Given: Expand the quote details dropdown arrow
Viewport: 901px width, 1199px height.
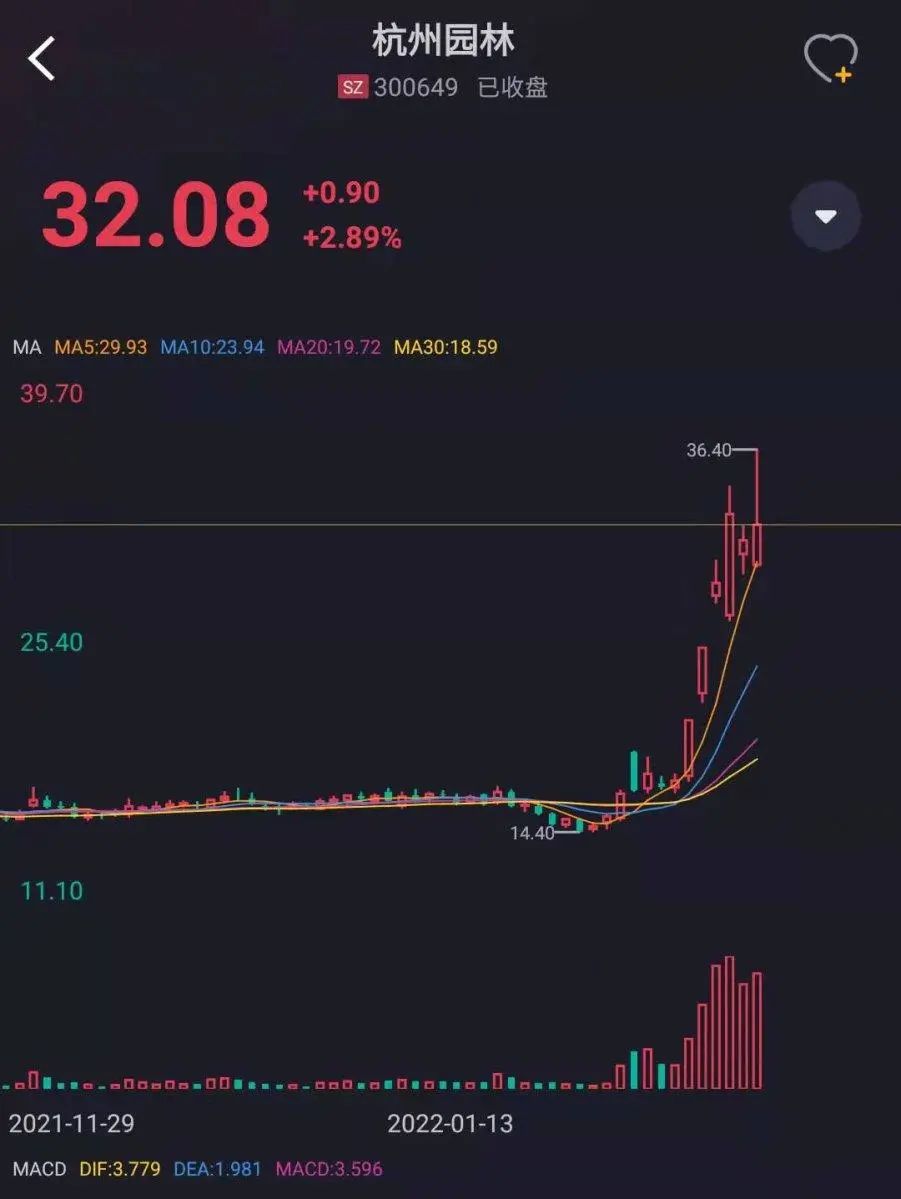Looking at the screenshot, I should click(x=825, y=216).
